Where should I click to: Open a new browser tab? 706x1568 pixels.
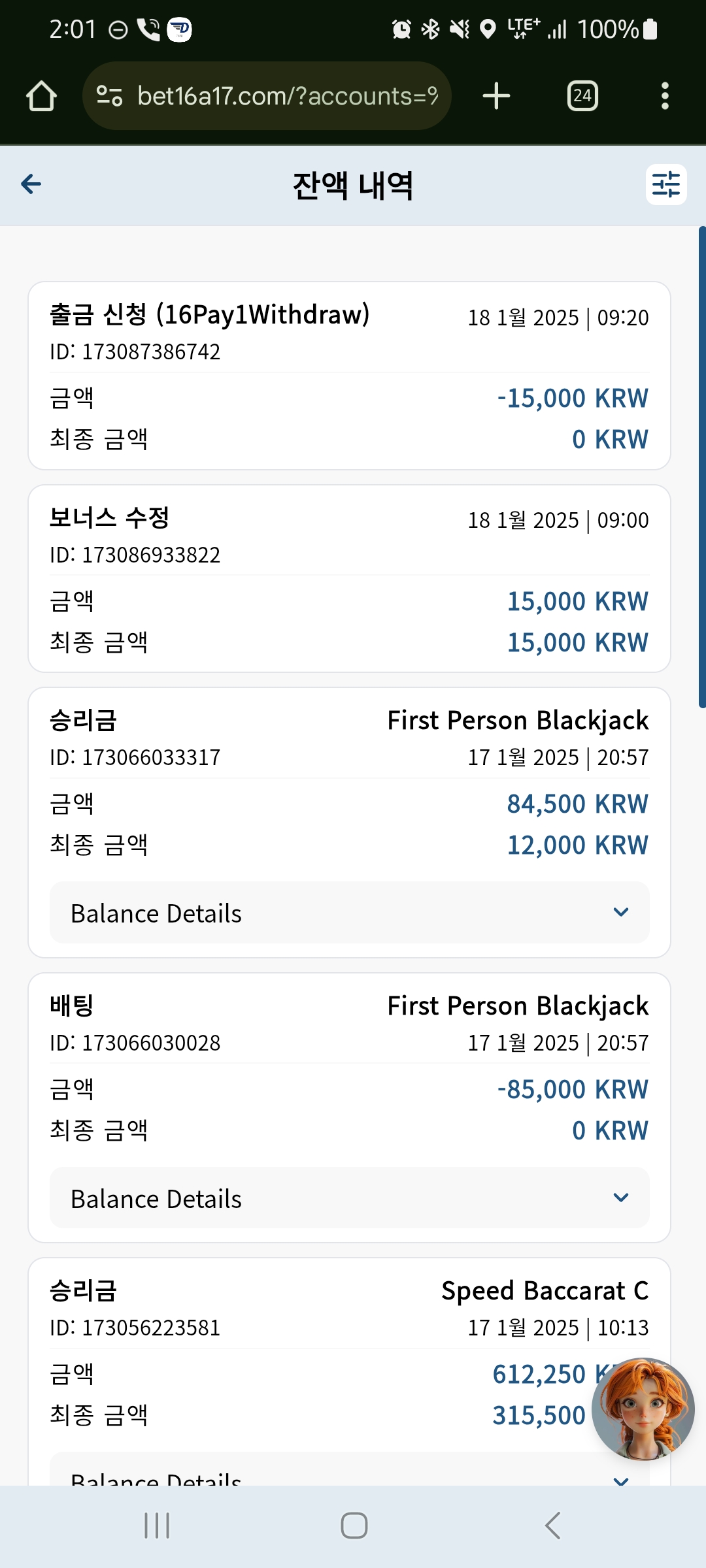(496, 96)
